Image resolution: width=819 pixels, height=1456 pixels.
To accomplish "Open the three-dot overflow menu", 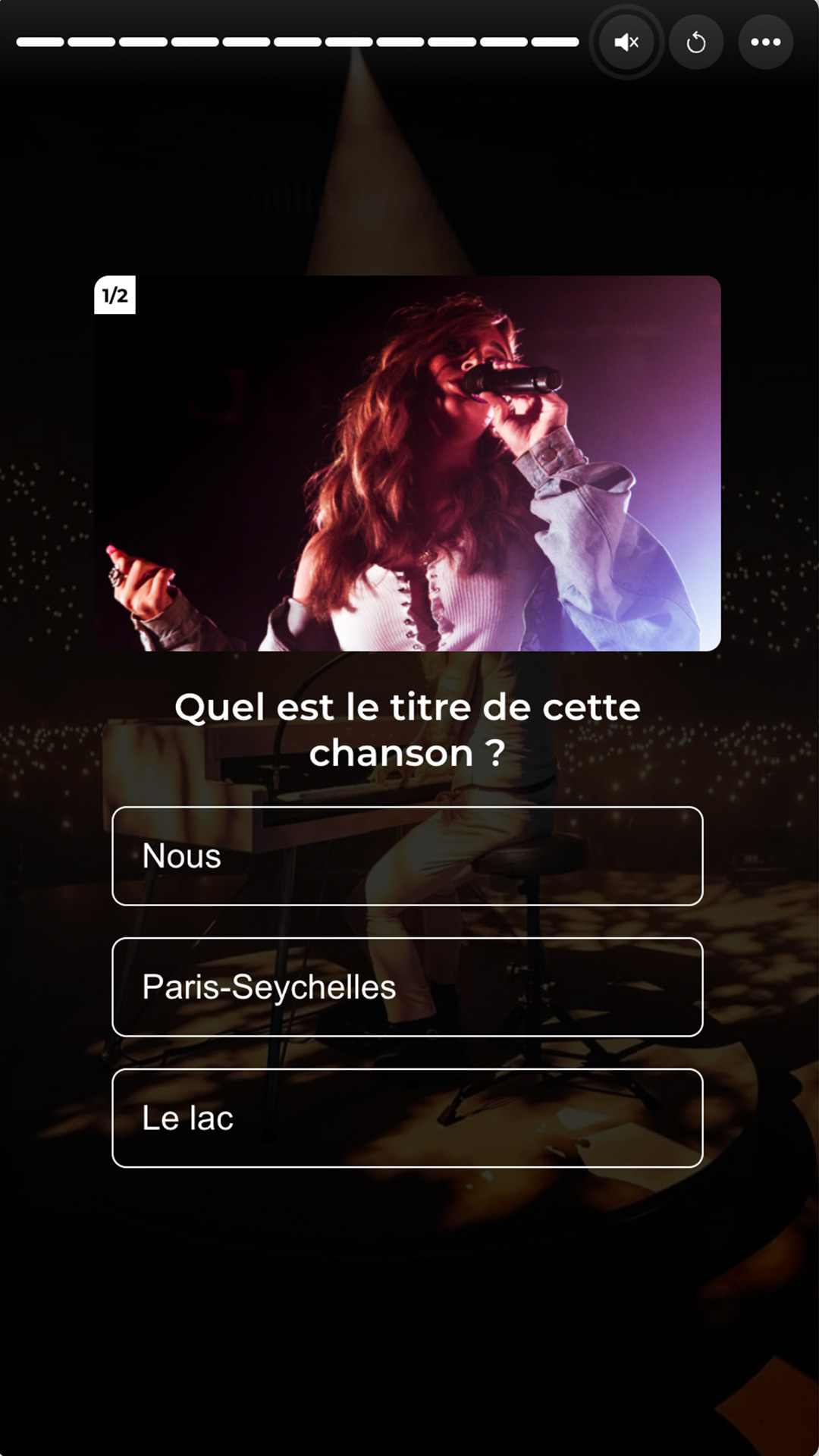I will pyautogui.click(x=765, y=42).
